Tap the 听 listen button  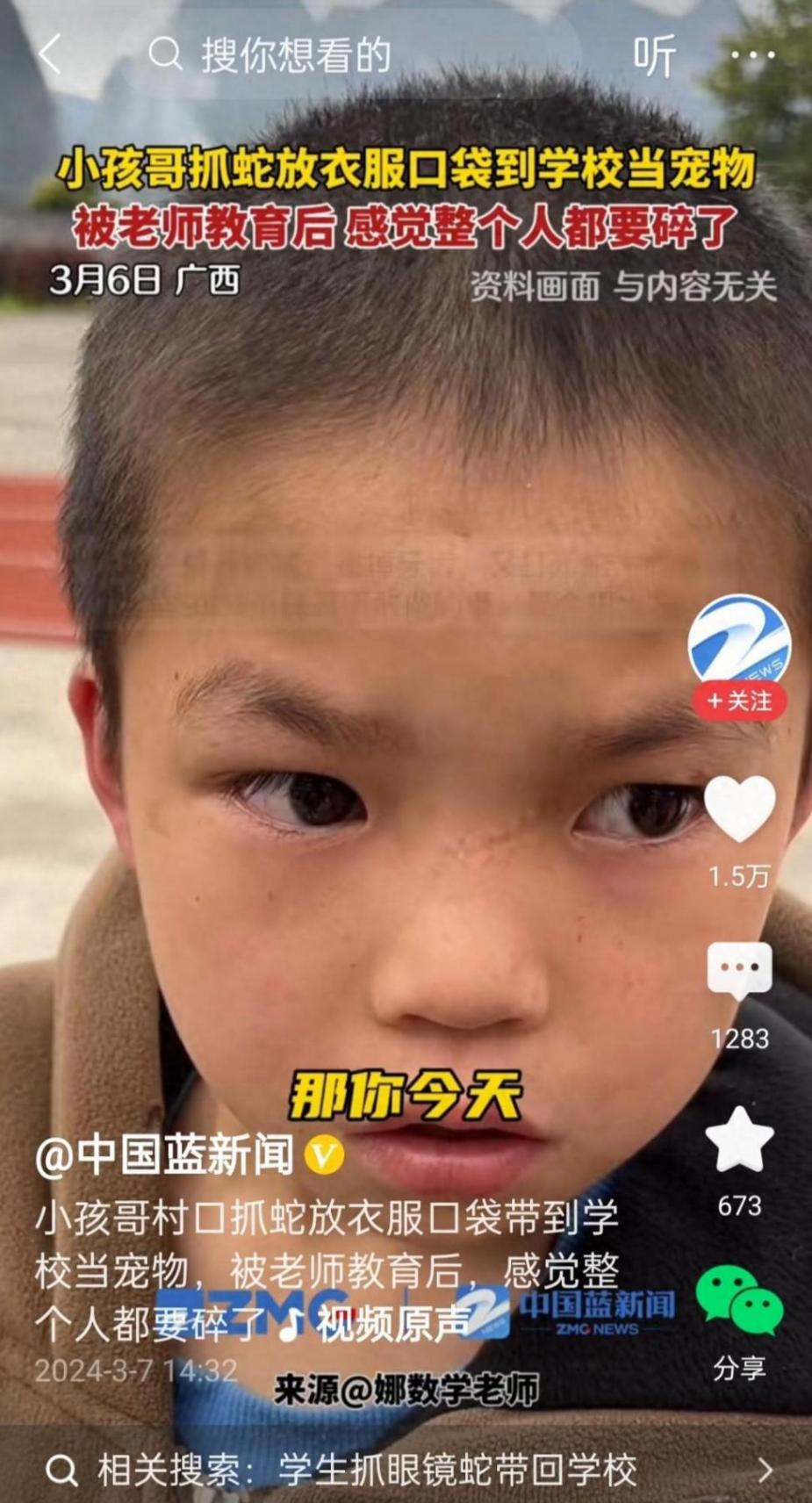(654, 56)
